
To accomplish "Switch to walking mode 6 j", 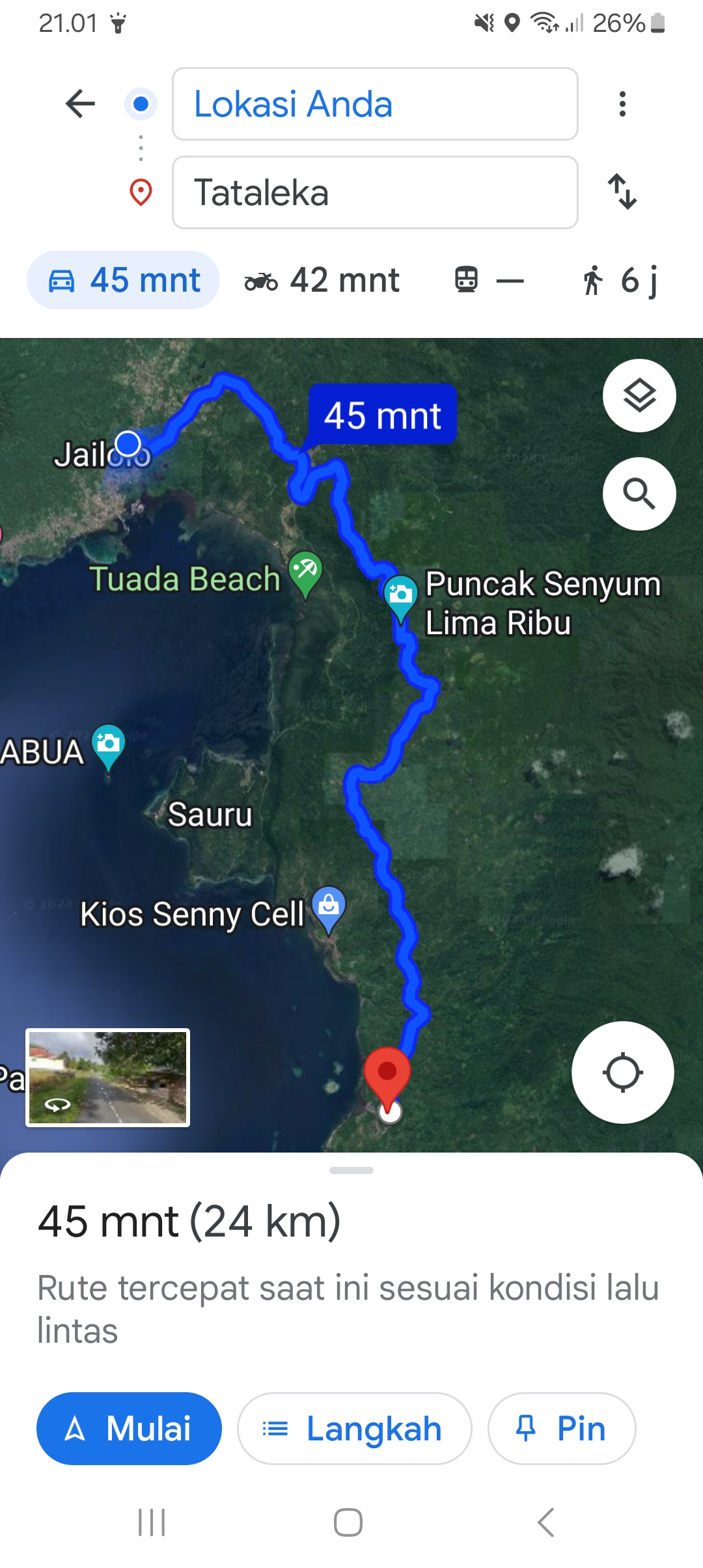I will coord(620,281).
